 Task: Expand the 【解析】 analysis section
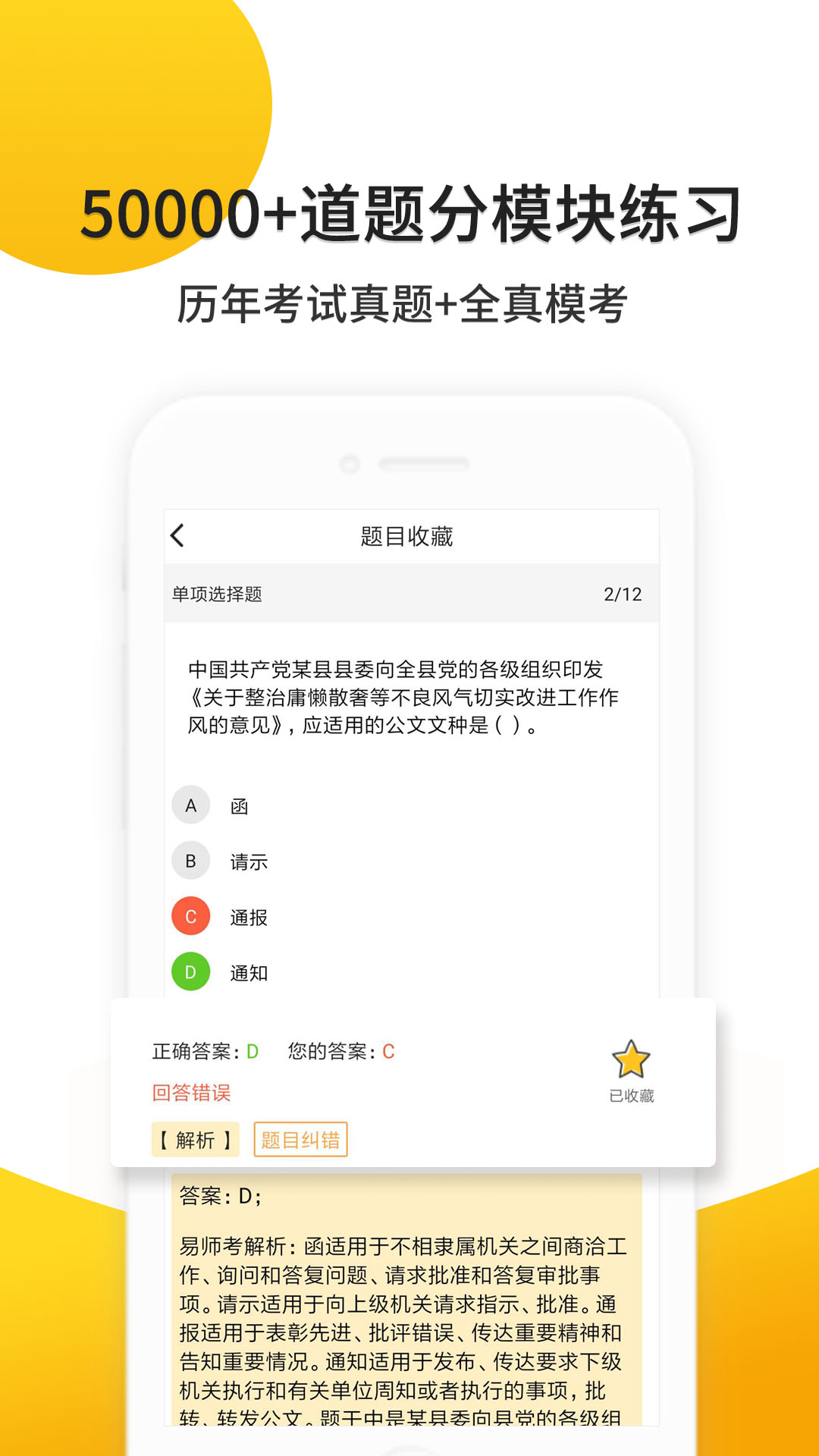[195, 1140]
